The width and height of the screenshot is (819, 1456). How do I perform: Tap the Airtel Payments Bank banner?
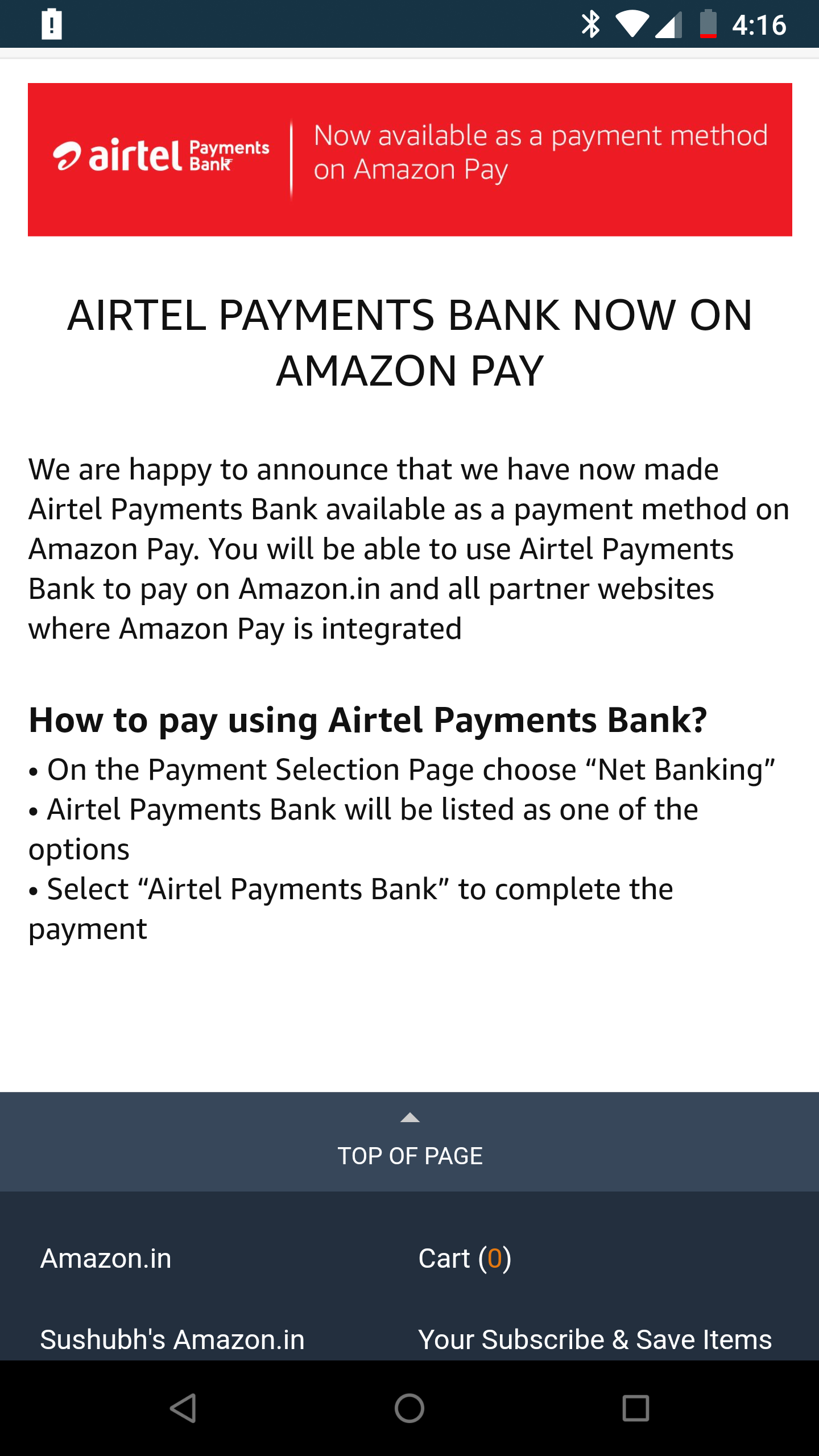coord(409,159)
